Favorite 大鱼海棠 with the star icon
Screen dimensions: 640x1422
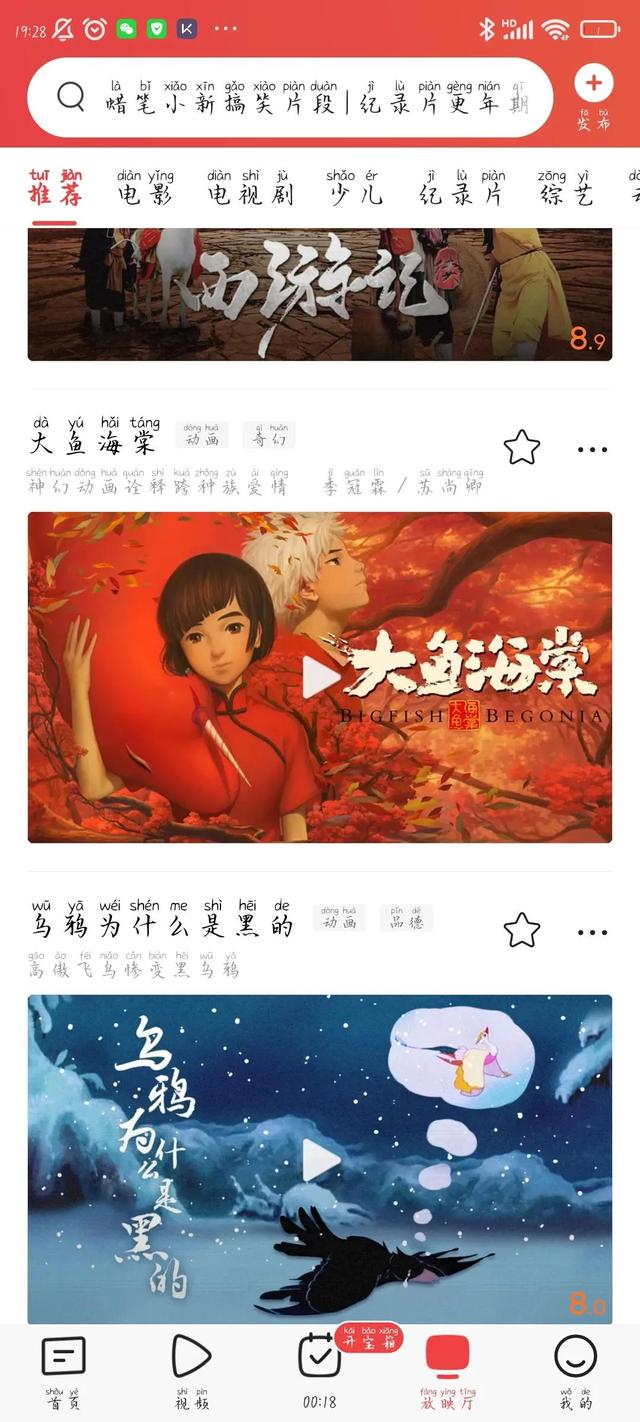click(x=522, y=448)
